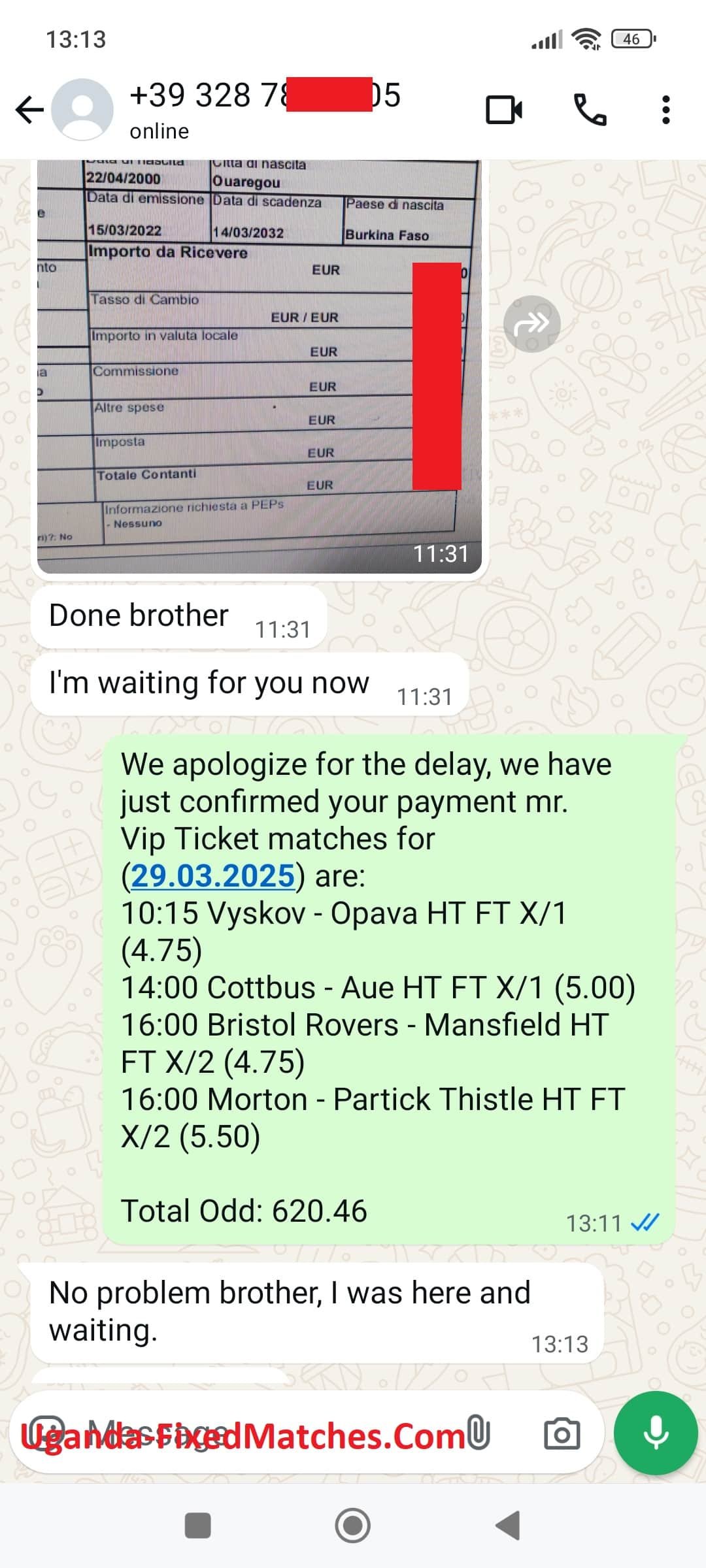Go to the Android home screen
Viewport: 706px width, 1568px height.
[x=352, y=1526]
